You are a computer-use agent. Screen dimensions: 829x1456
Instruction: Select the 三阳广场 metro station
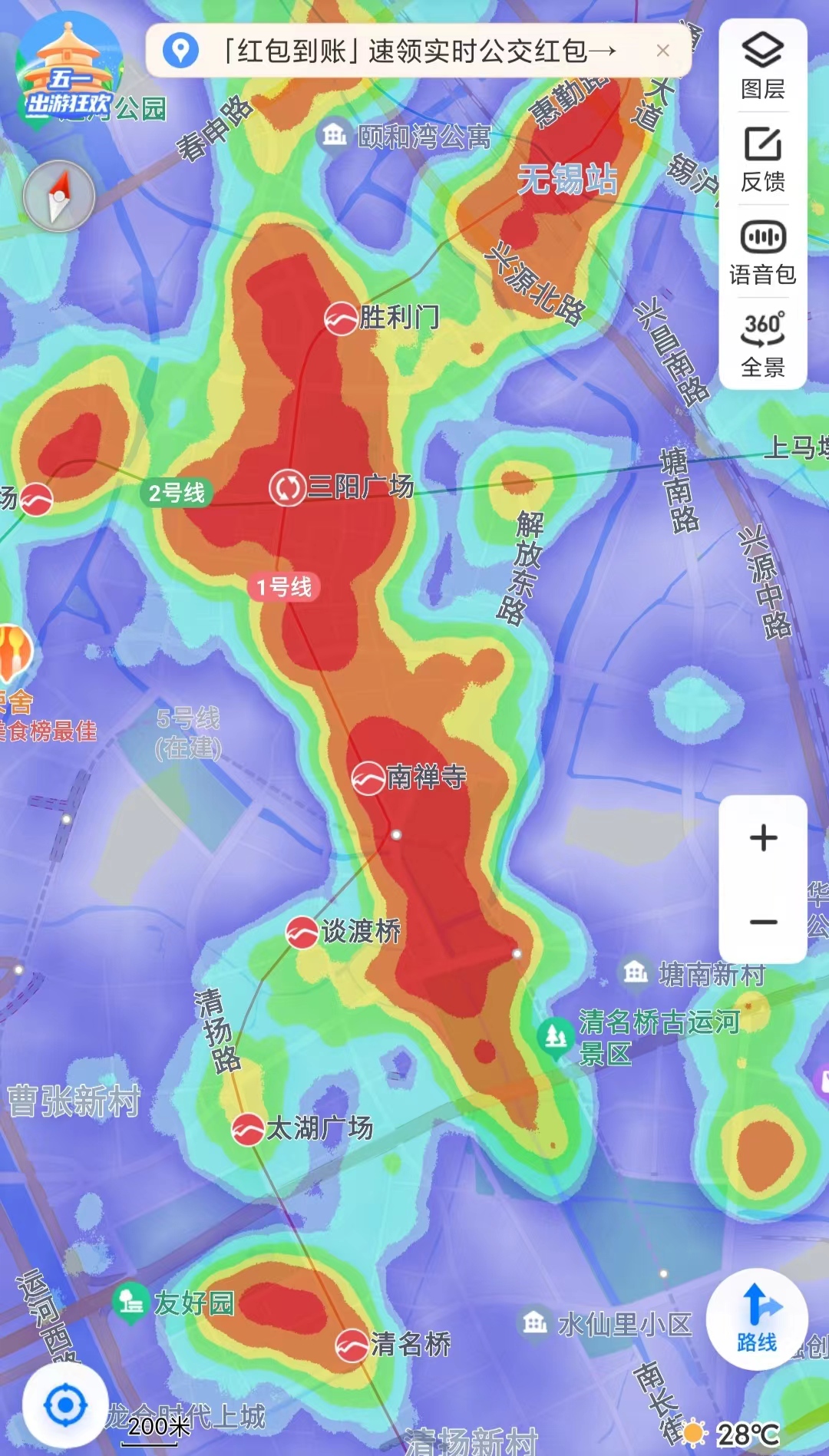coord(288,487)
